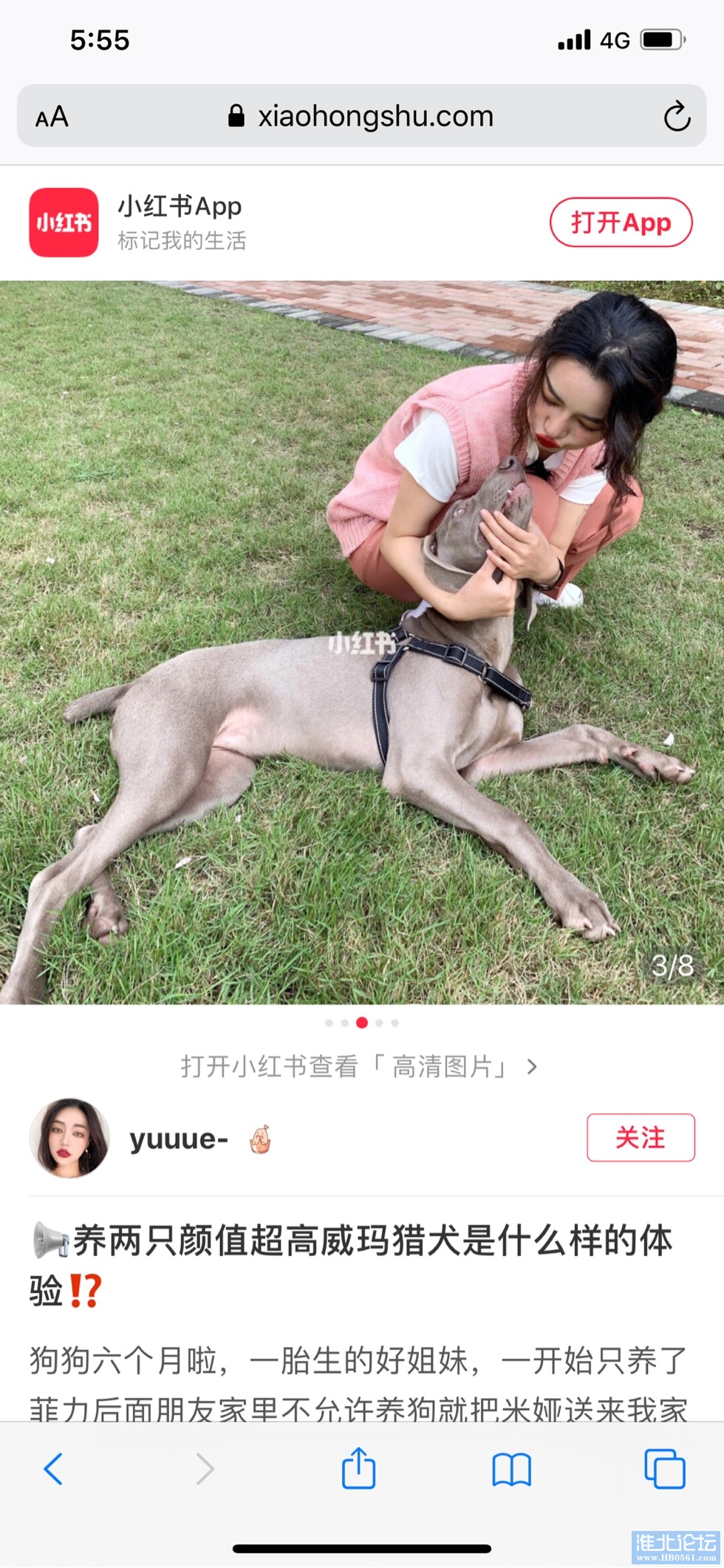
Task: Tap the xiaohongshu.com address bar
Action: pyautogui.click(x=361, y=117)
